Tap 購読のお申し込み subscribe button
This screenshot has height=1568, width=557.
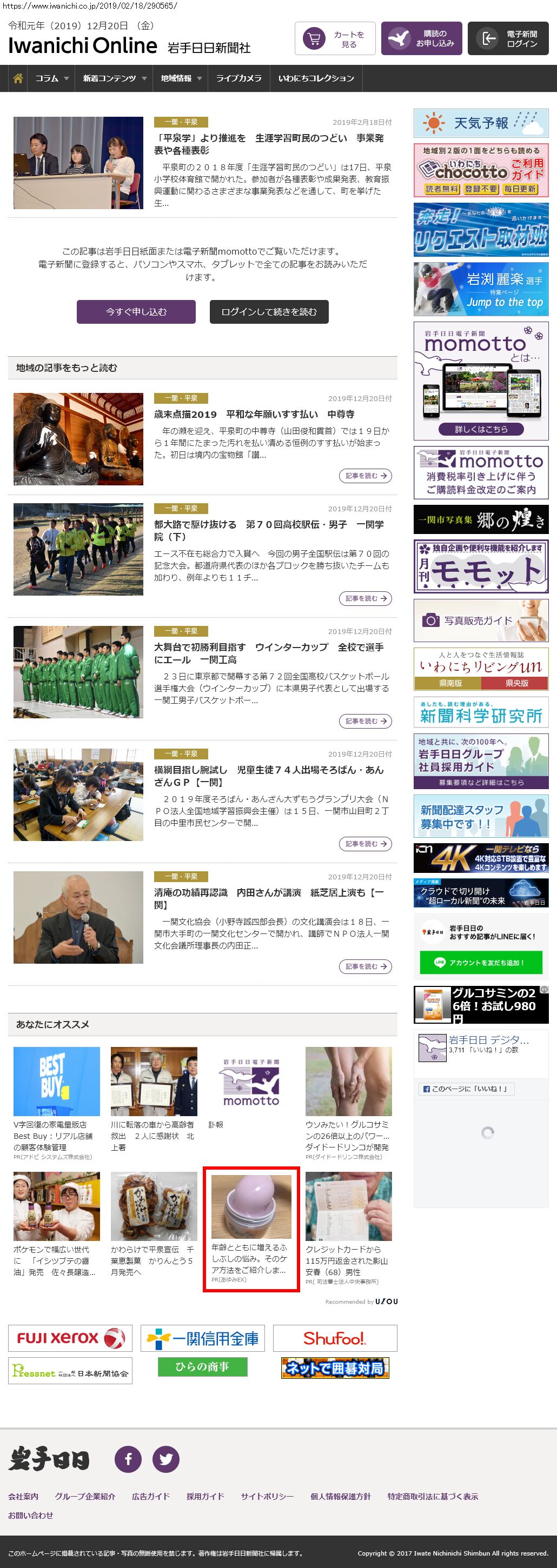[x=421, y=39]
